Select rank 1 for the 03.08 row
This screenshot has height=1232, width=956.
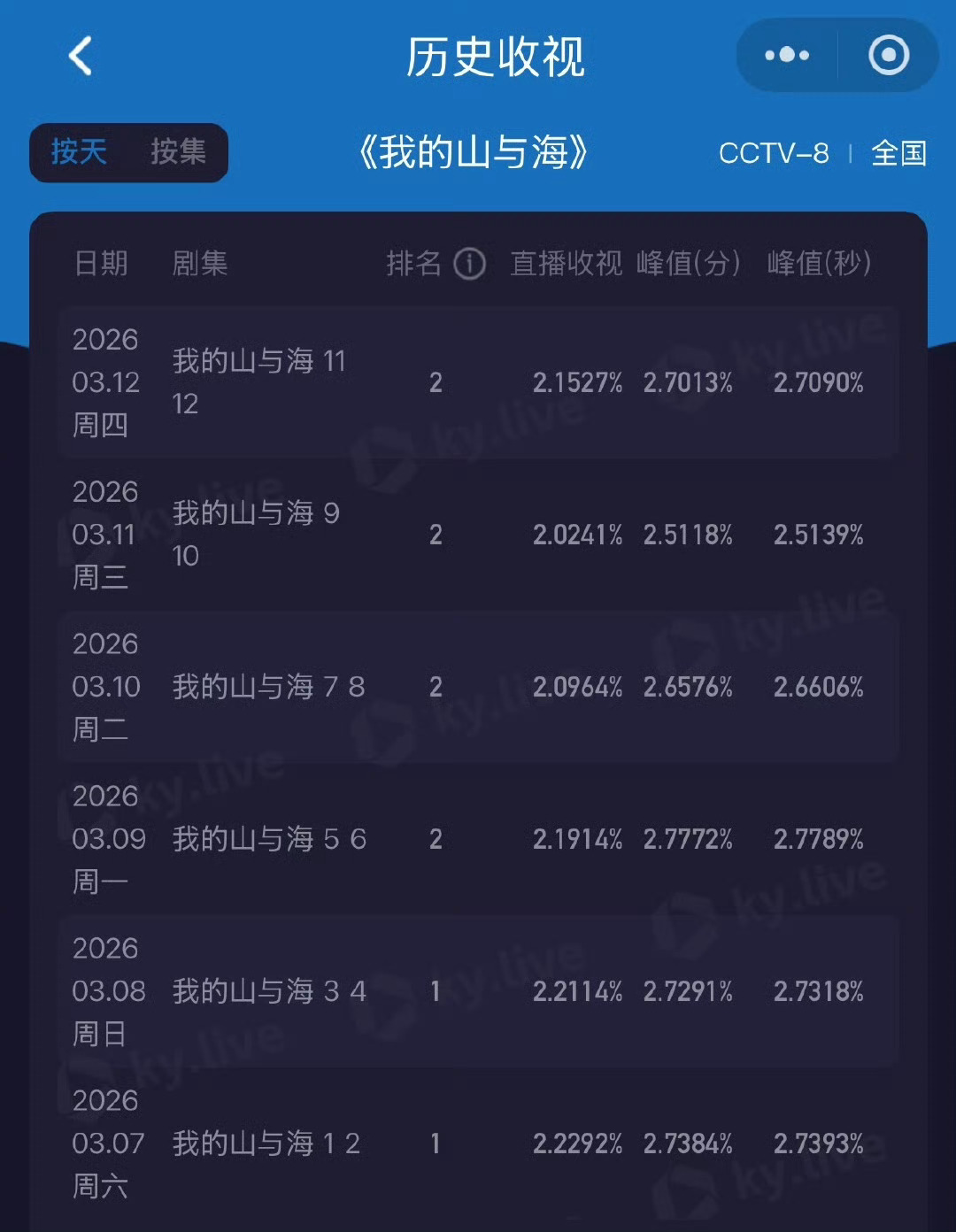[x=435, y=991]
